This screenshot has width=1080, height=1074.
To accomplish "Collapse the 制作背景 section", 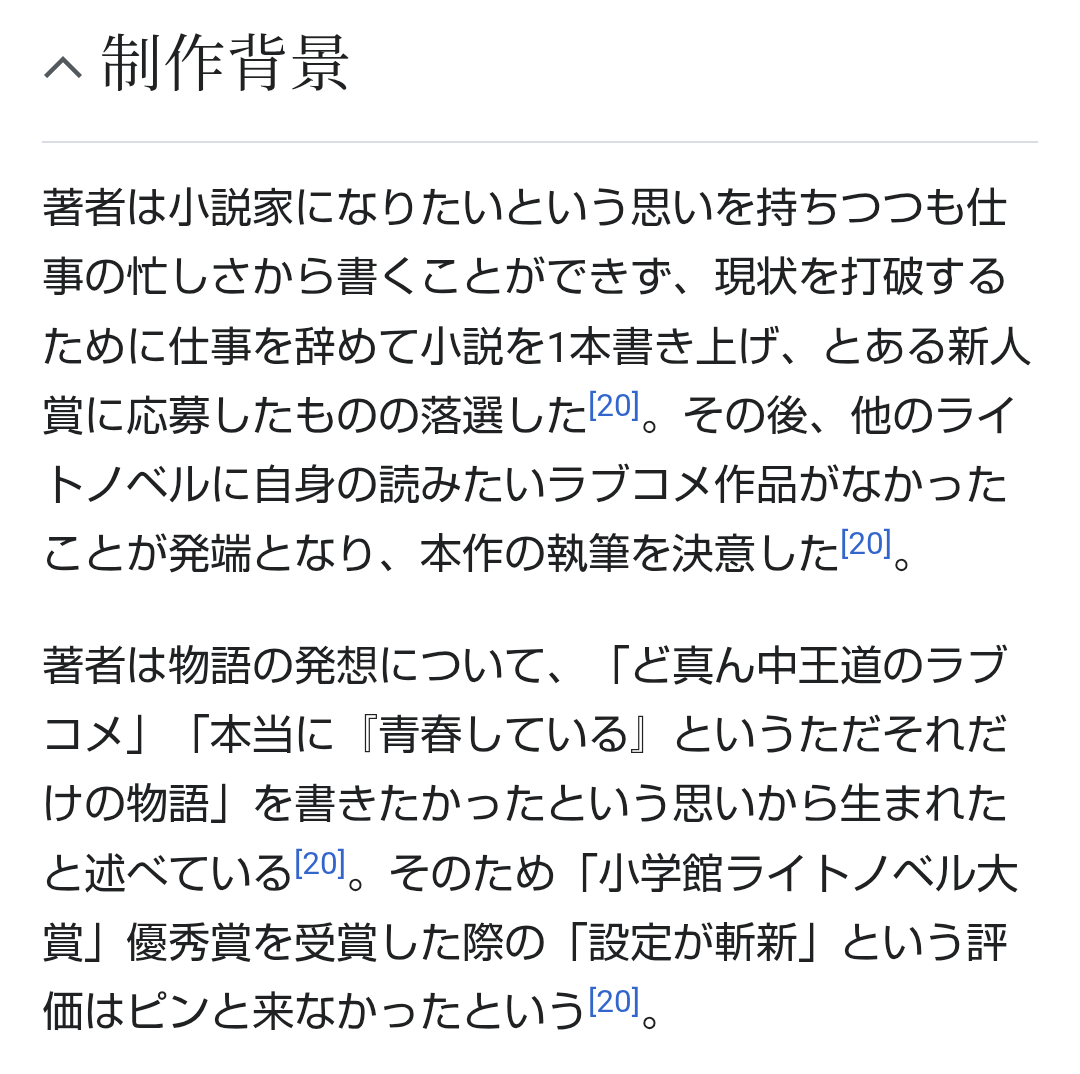I will coord(63,68).
